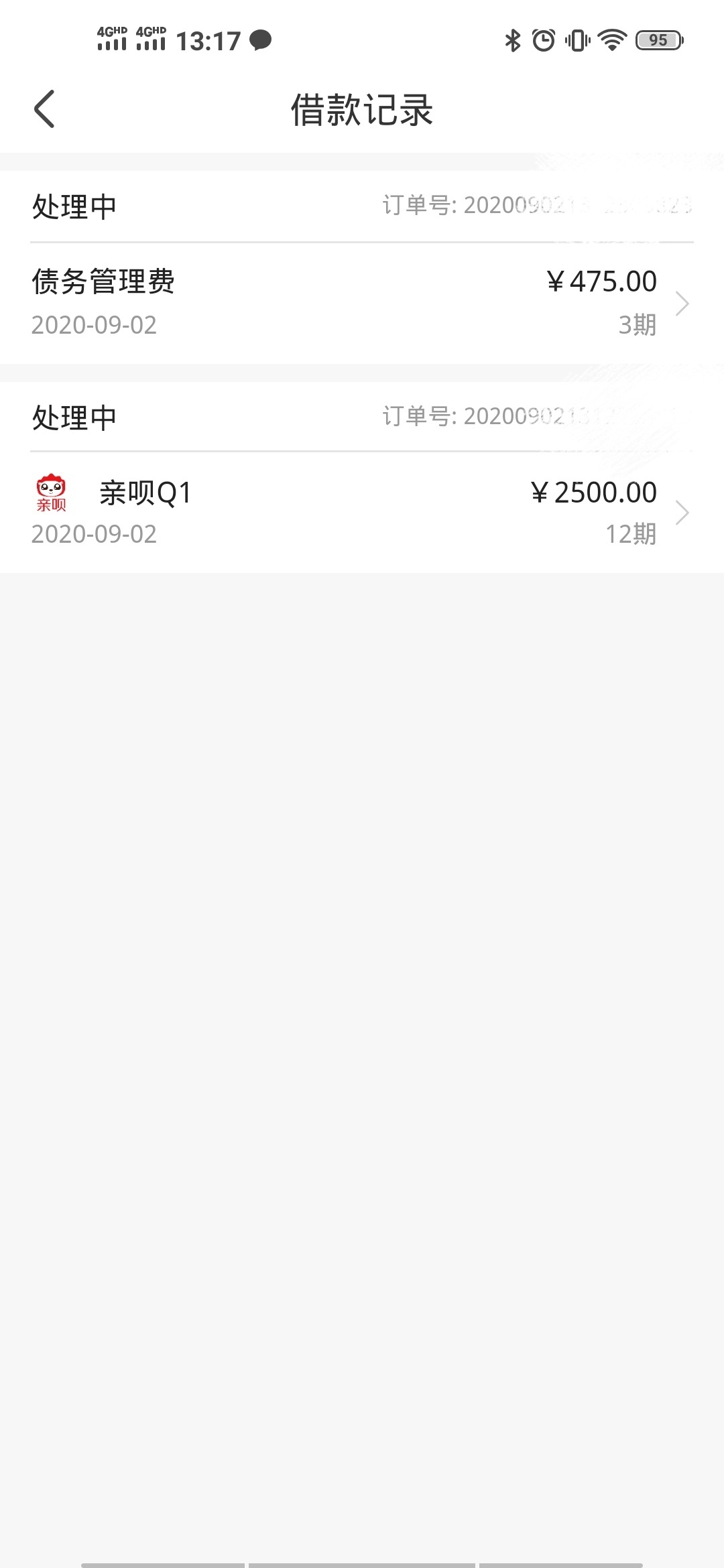Open the 亲呗Q1 ¥2500.00 loan record

pyautogui.click(x=362, y=513)
